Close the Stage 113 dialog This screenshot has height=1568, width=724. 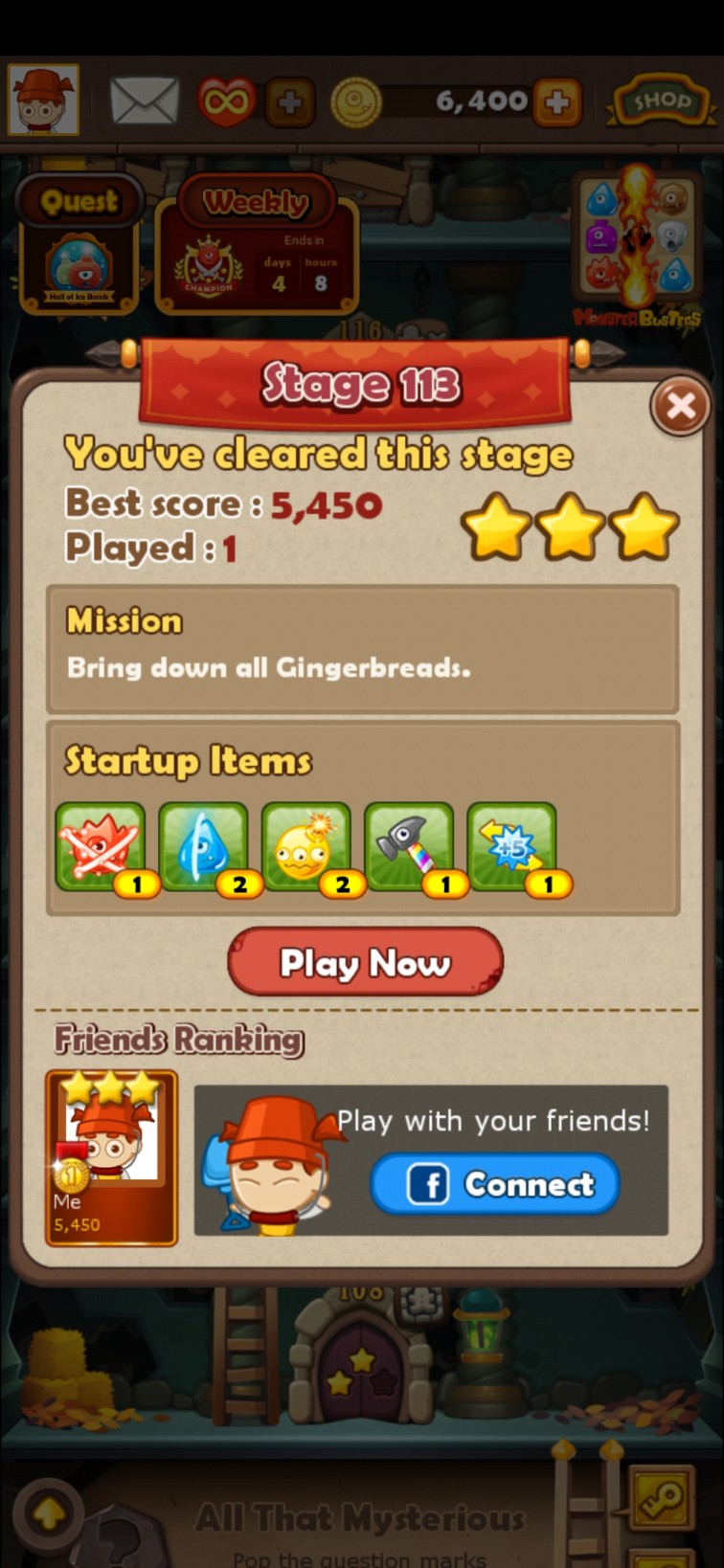(680, 407)
